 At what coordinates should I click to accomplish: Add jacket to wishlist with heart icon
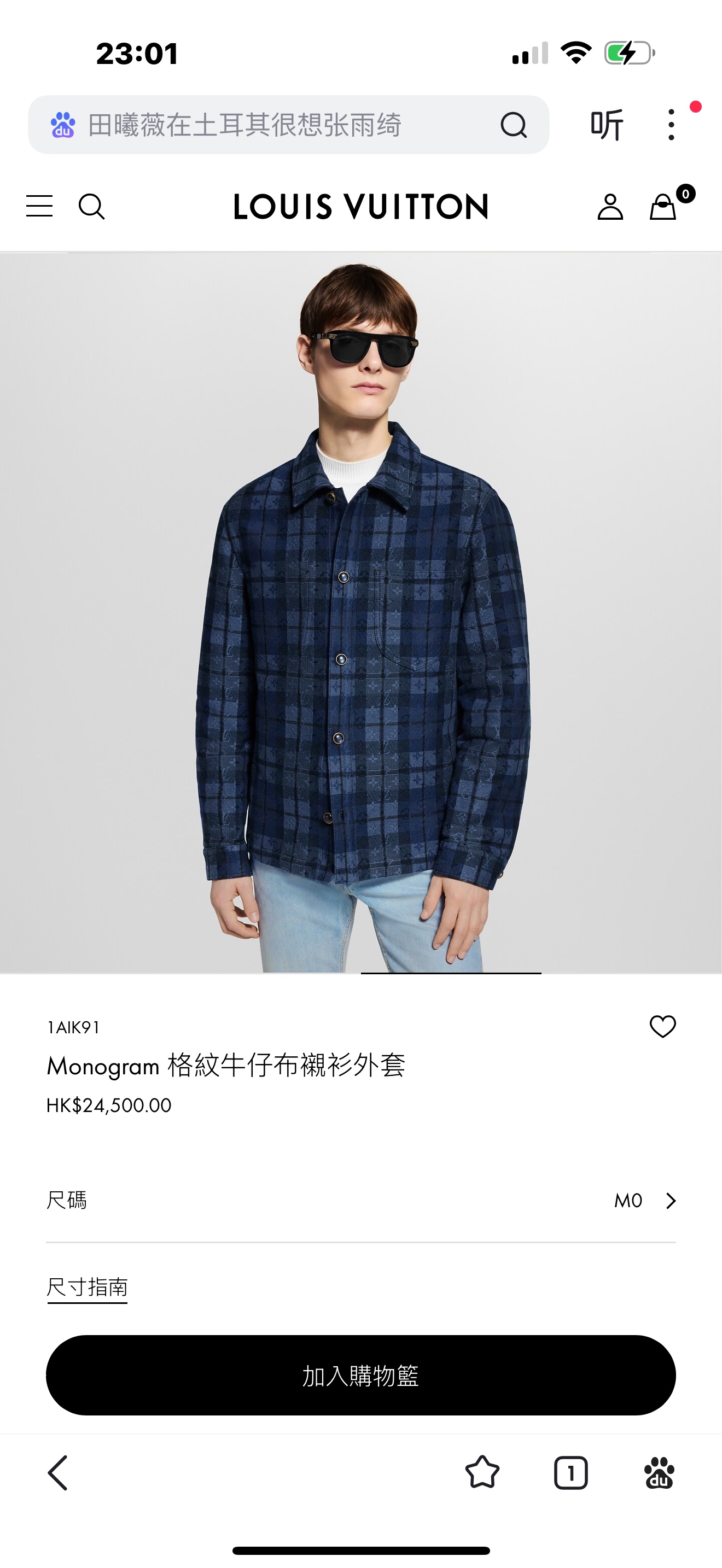click(662, 1027)
